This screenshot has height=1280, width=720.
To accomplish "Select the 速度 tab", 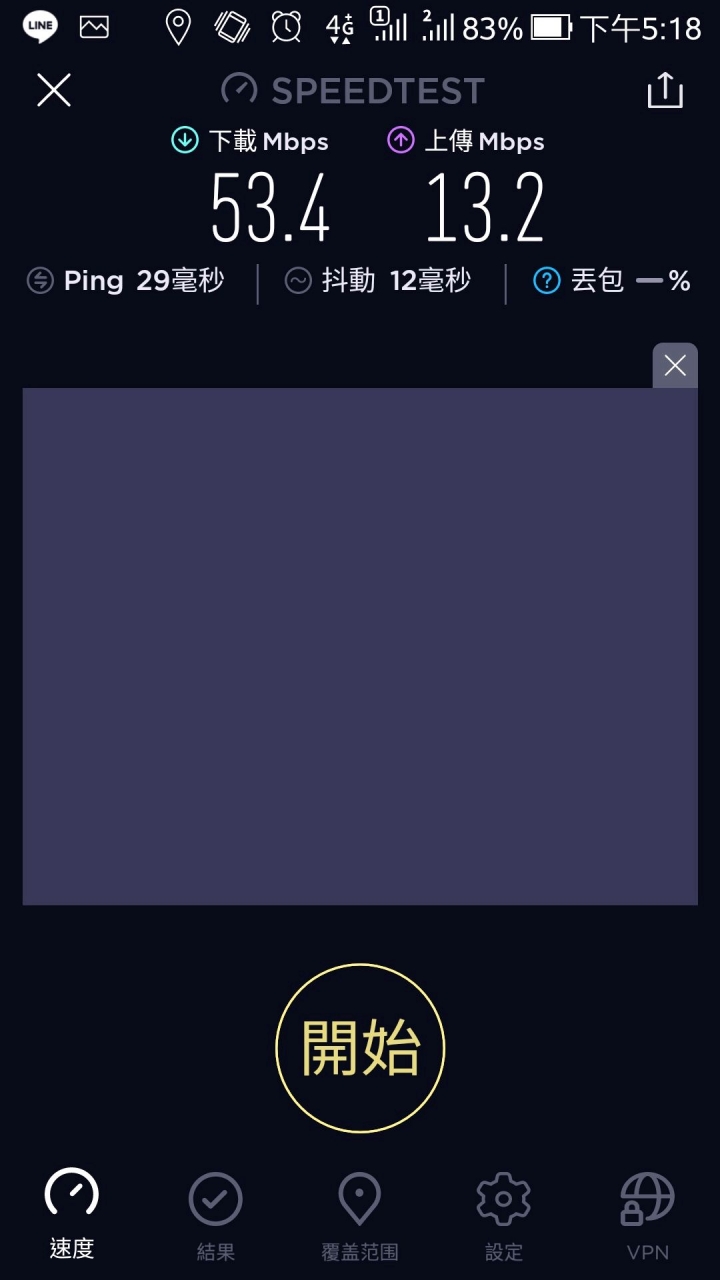I will [x=72, y=1214].
